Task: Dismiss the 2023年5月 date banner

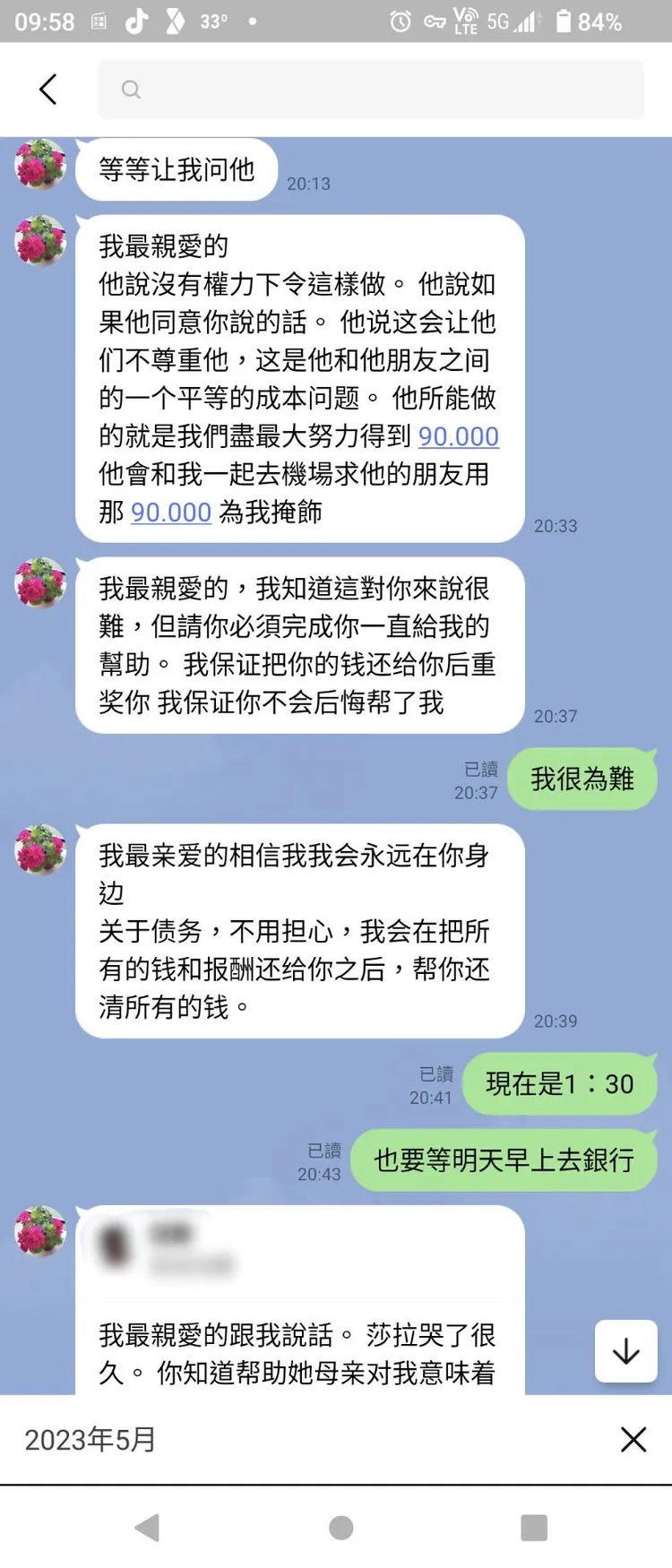Action: [x=633, y=1439]
